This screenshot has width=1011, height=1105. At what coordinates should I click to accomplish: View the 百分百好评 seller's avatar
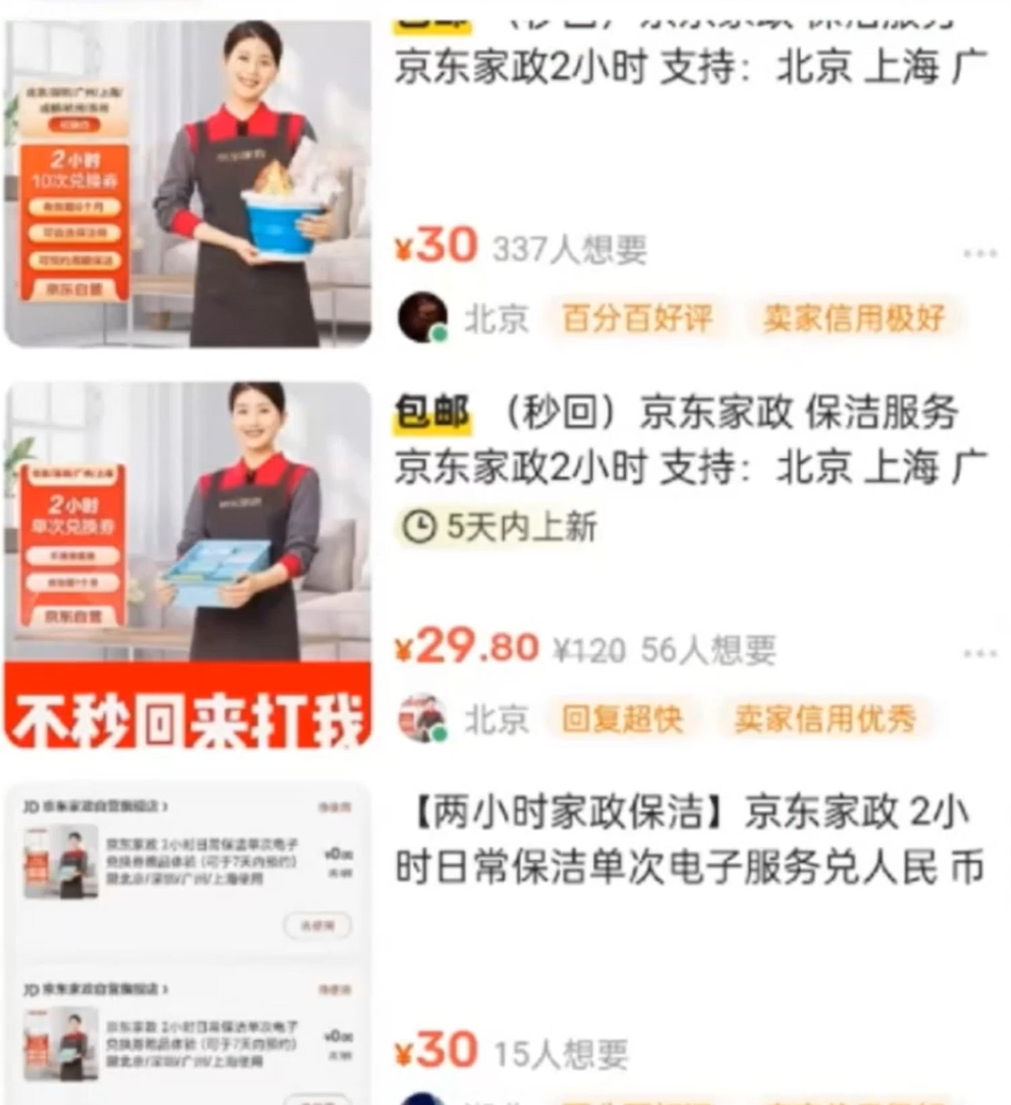[423, 318]
